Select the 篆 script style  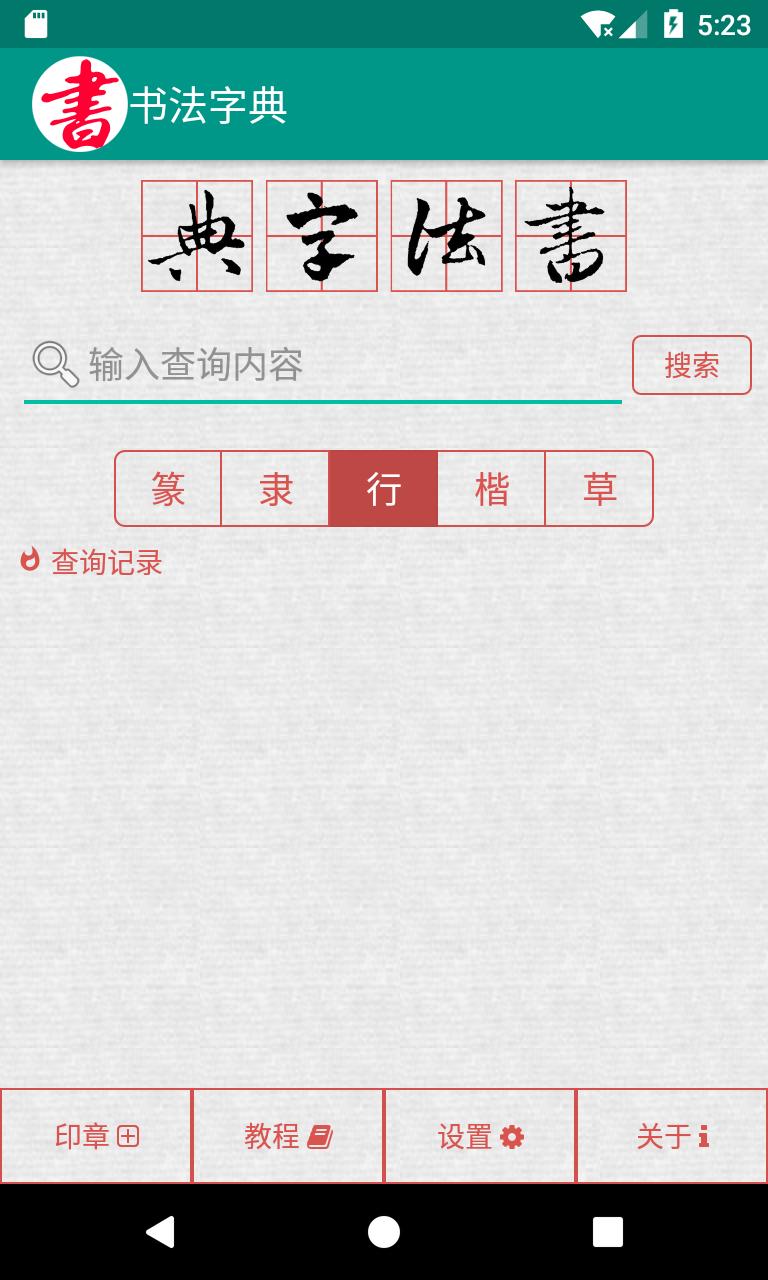click(x=168, y=489)
